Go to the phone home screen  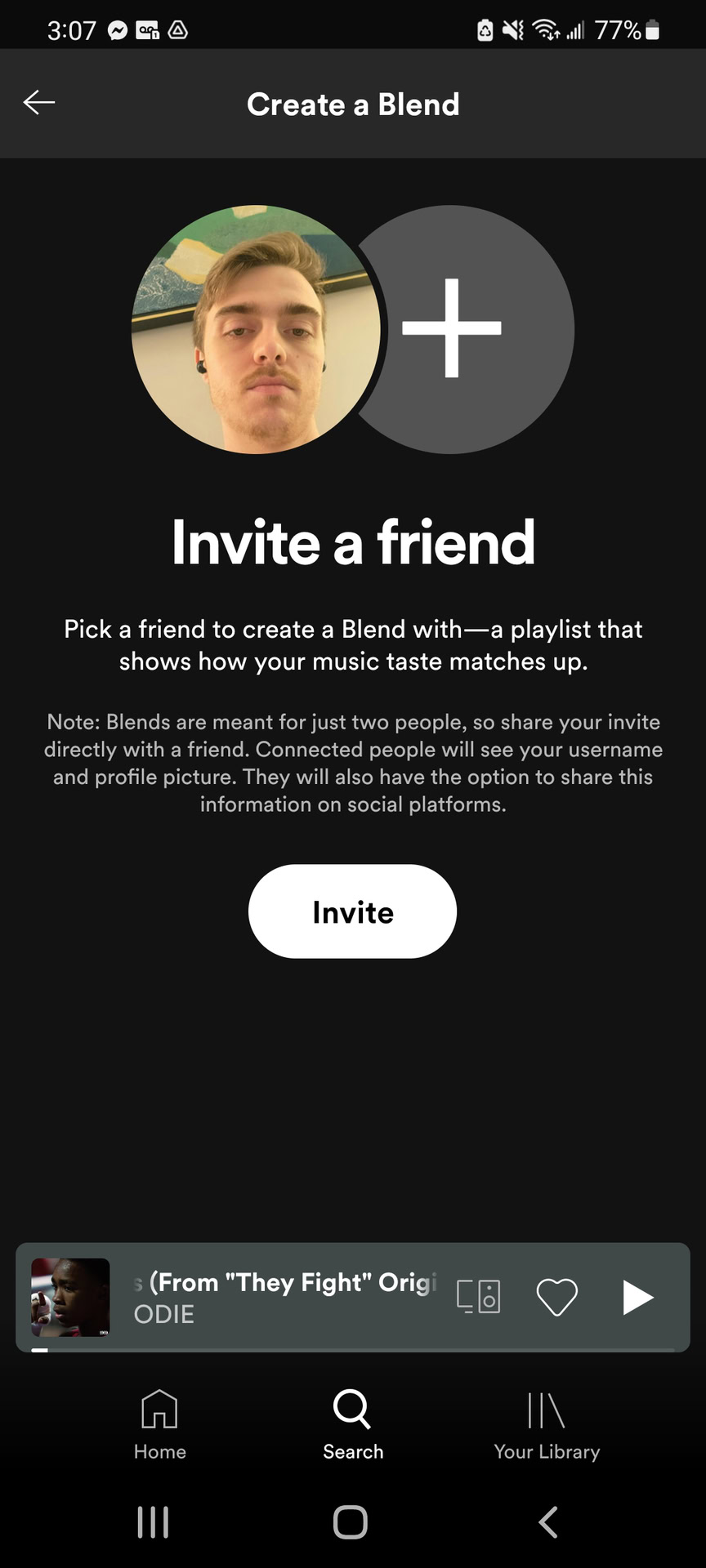351,1522
